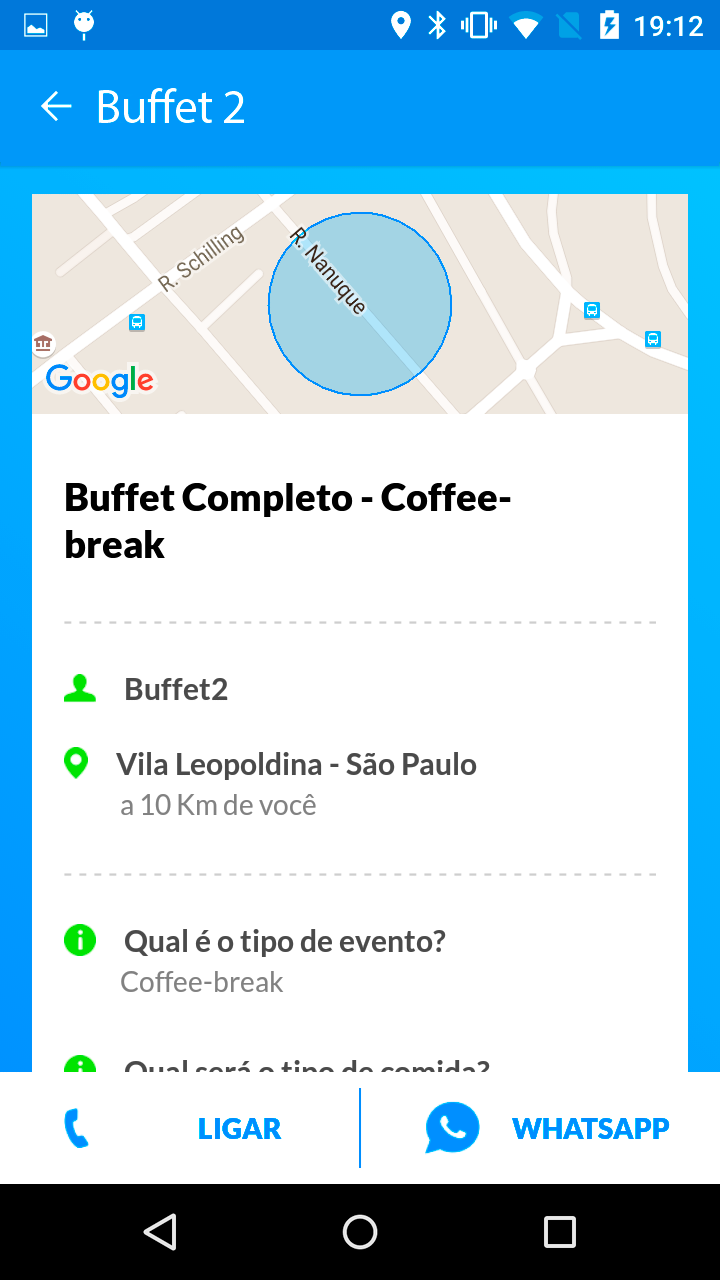The image size is (720, 1280).
Task: Open the map preview of R. Nanuque
Action: pyautogui.click(x=360, y=304)
